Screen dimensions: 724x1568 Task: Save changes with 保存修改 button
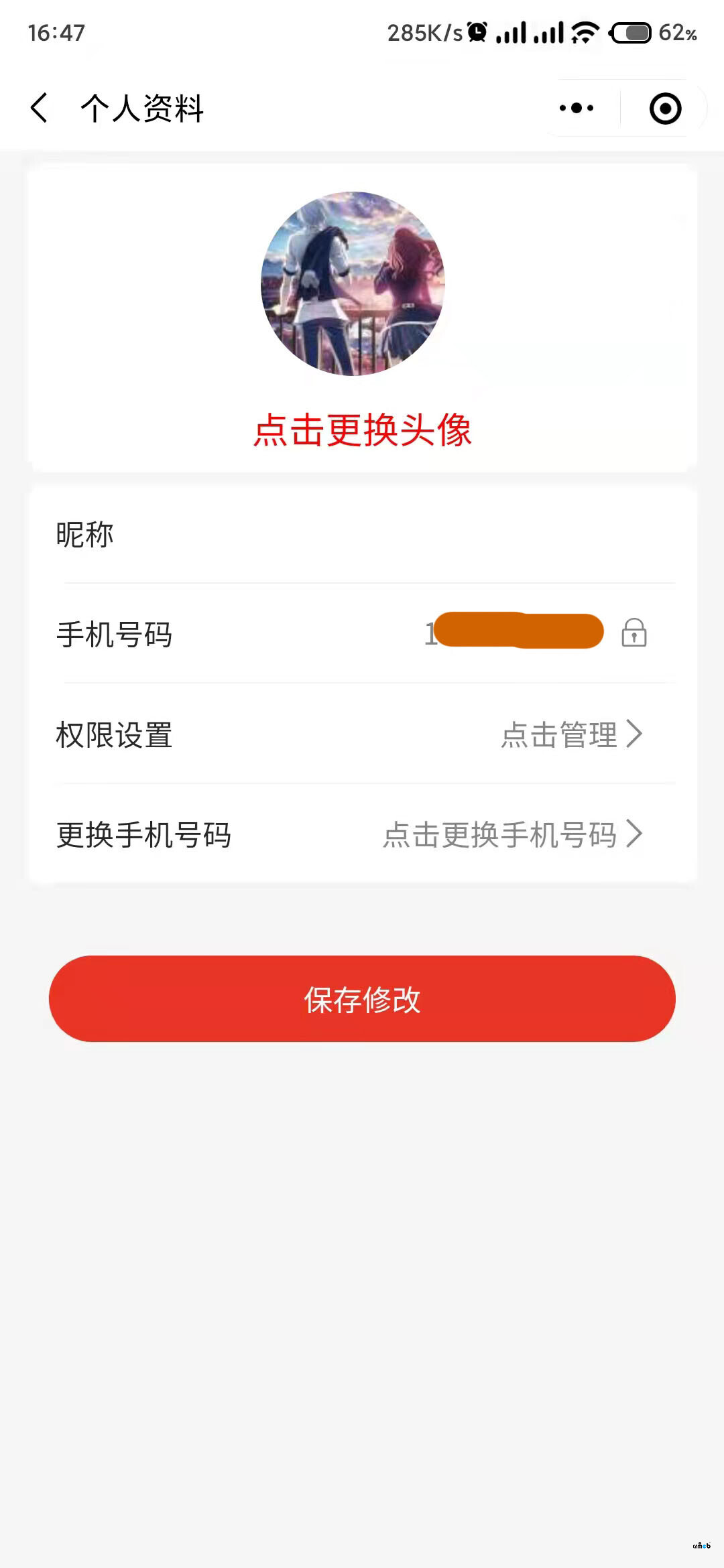coord(362,998)
